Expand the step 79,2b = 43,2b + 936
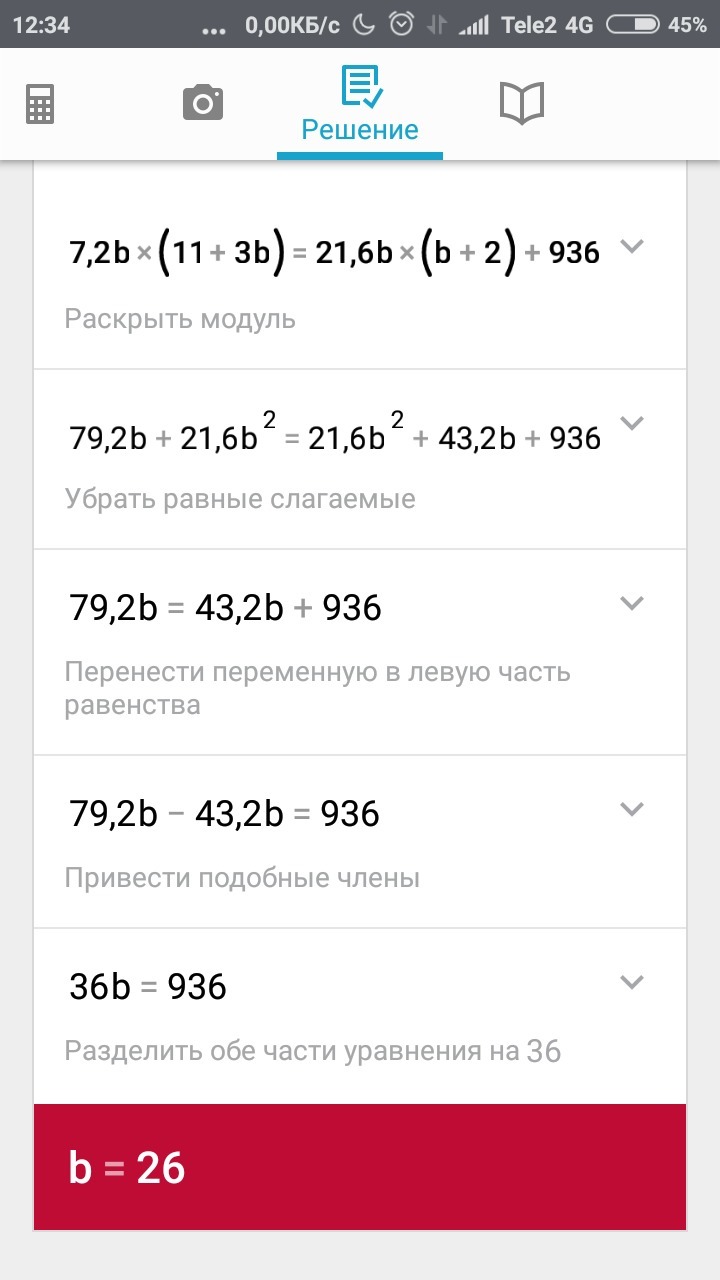Viewport: 720px width, 1280px height. click(x=631, y=603)
